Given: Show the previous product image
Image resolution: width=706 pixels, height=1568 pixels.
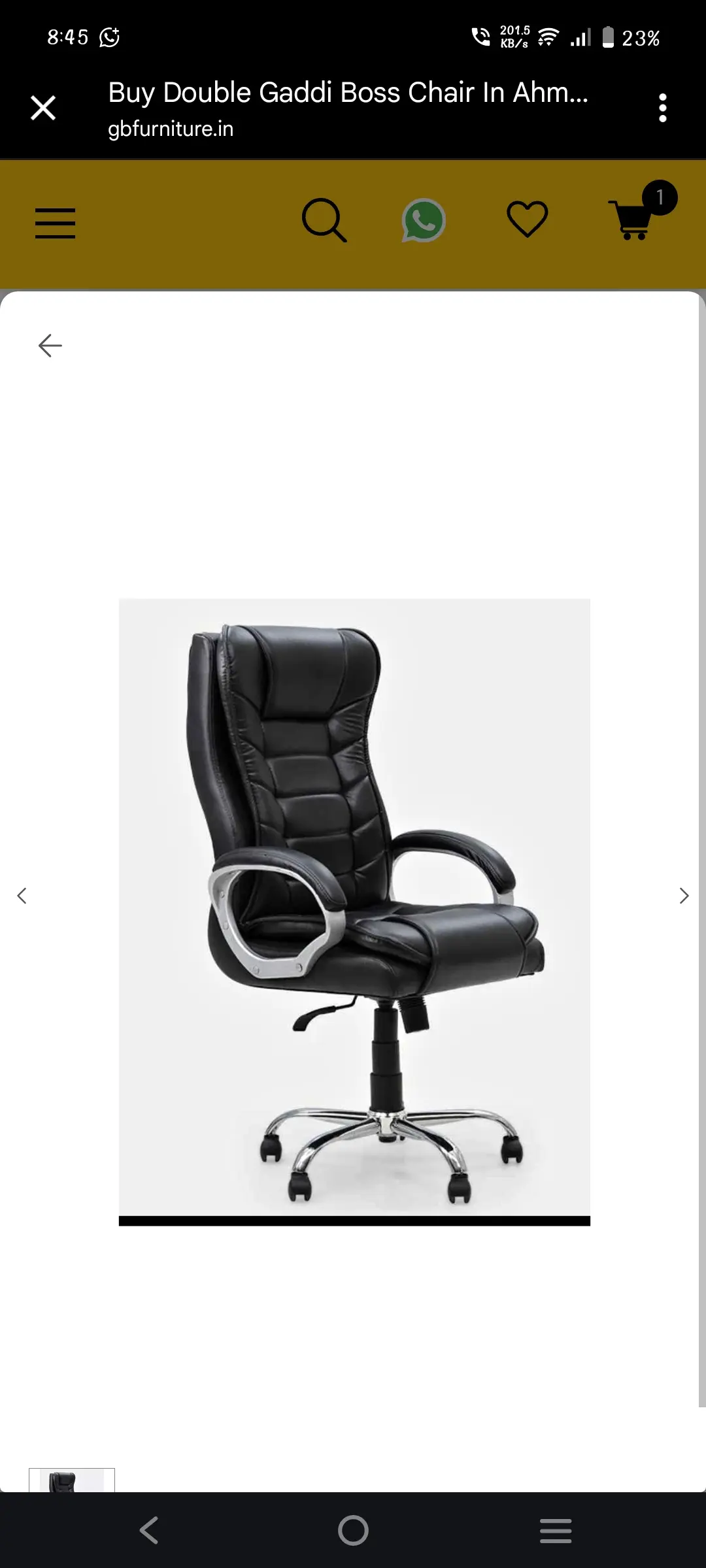Looking at the screenshot, I should click(x=22, y=896).
